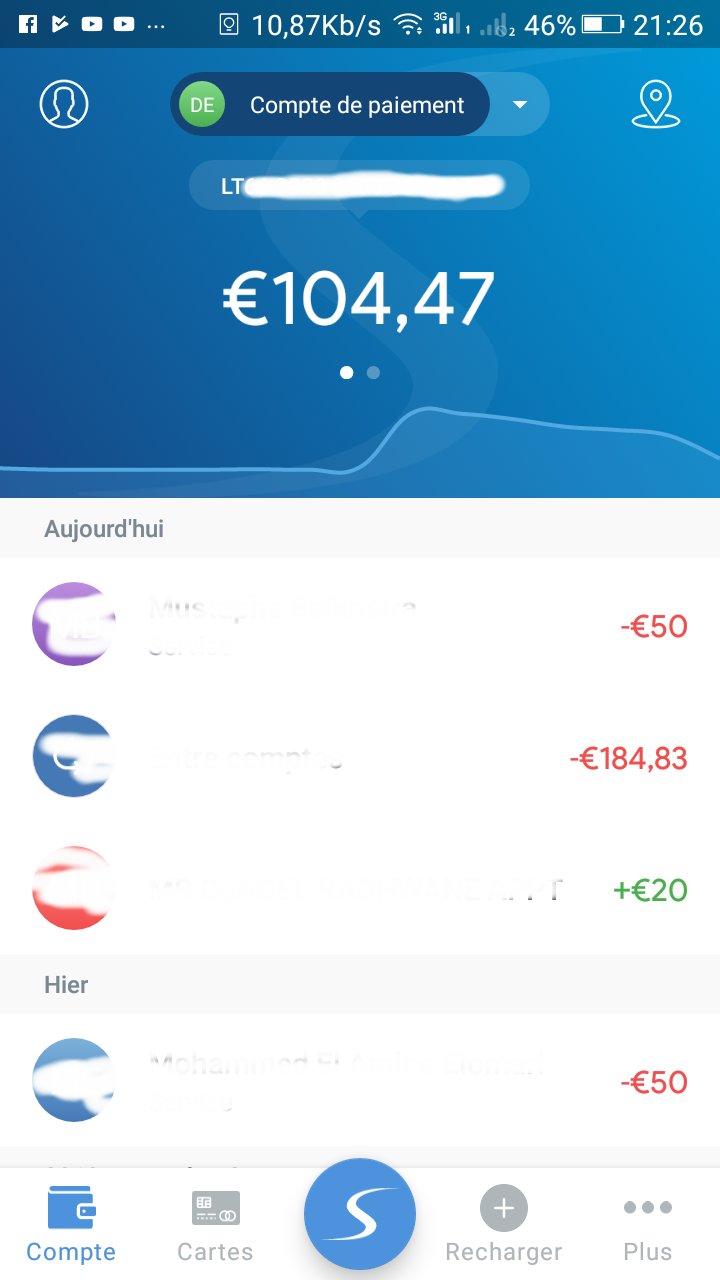Tap the central blue S button
This screenshot has width=720, height=1280.
(x=360, y=1214)
